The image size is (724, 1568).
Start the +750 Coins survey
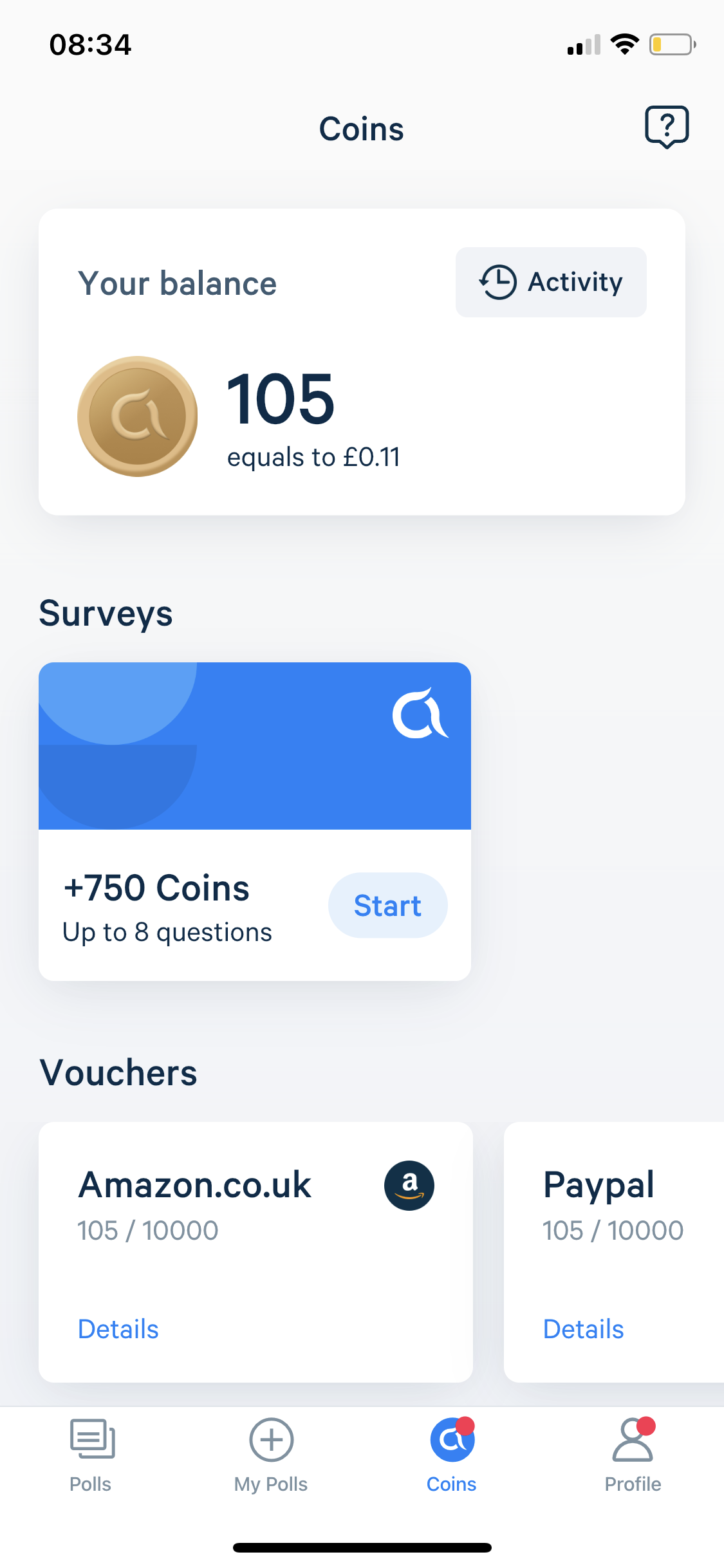pyautogui.click(x=387, y=905)
